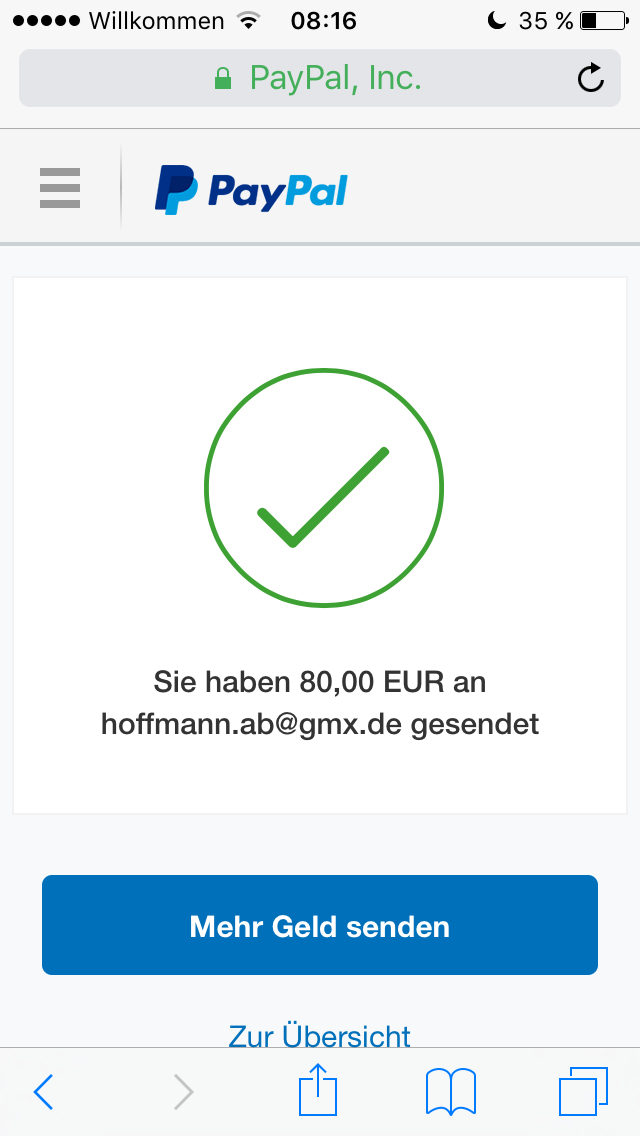The height and width of the screenshot is (1136, 640).
Task: Reload the page in Safari
Action: (x=591, y=78)
